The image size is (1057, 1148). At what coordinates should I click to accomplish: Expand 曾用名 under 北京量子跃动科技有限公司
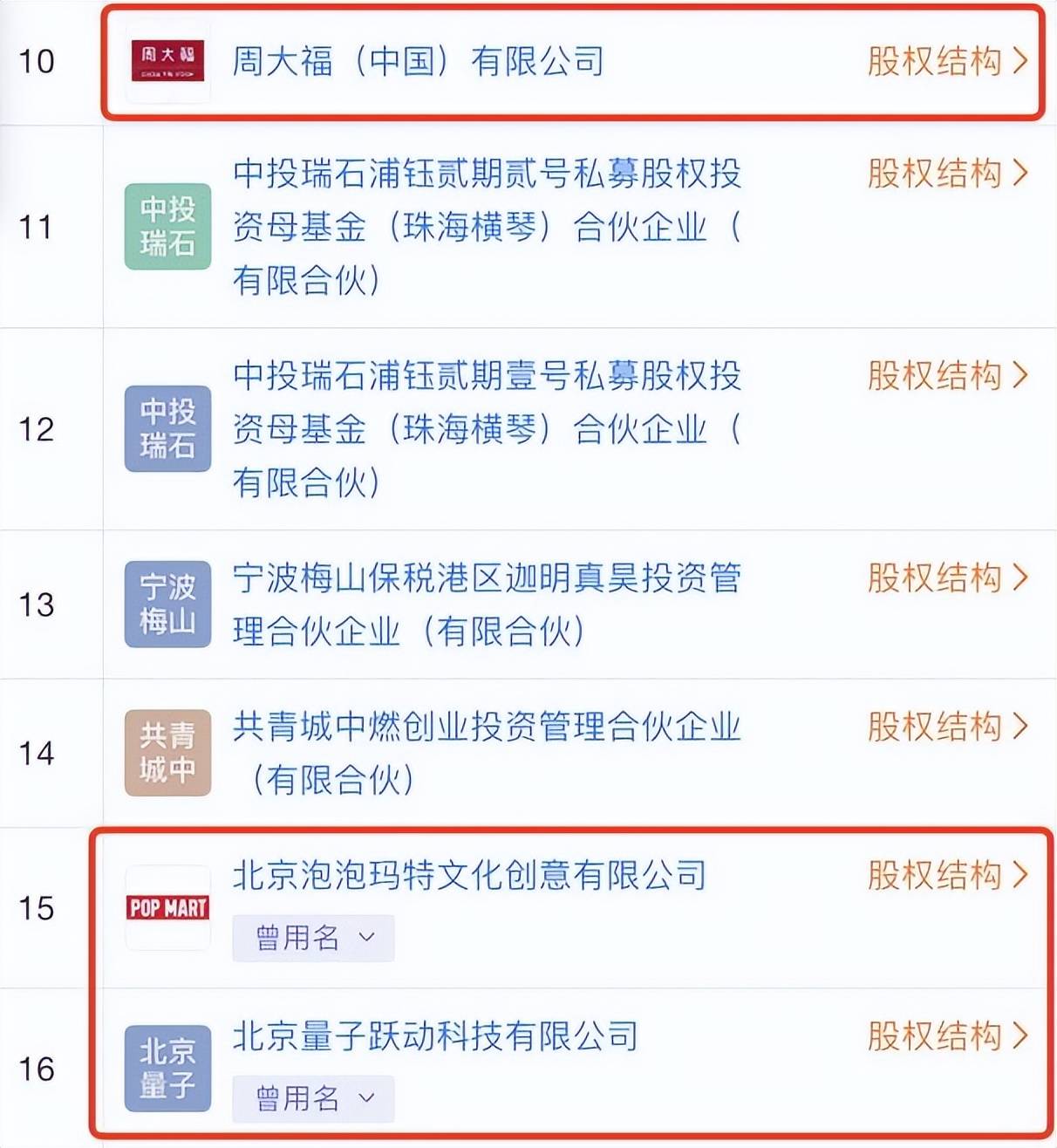[x=313, y=1098]
